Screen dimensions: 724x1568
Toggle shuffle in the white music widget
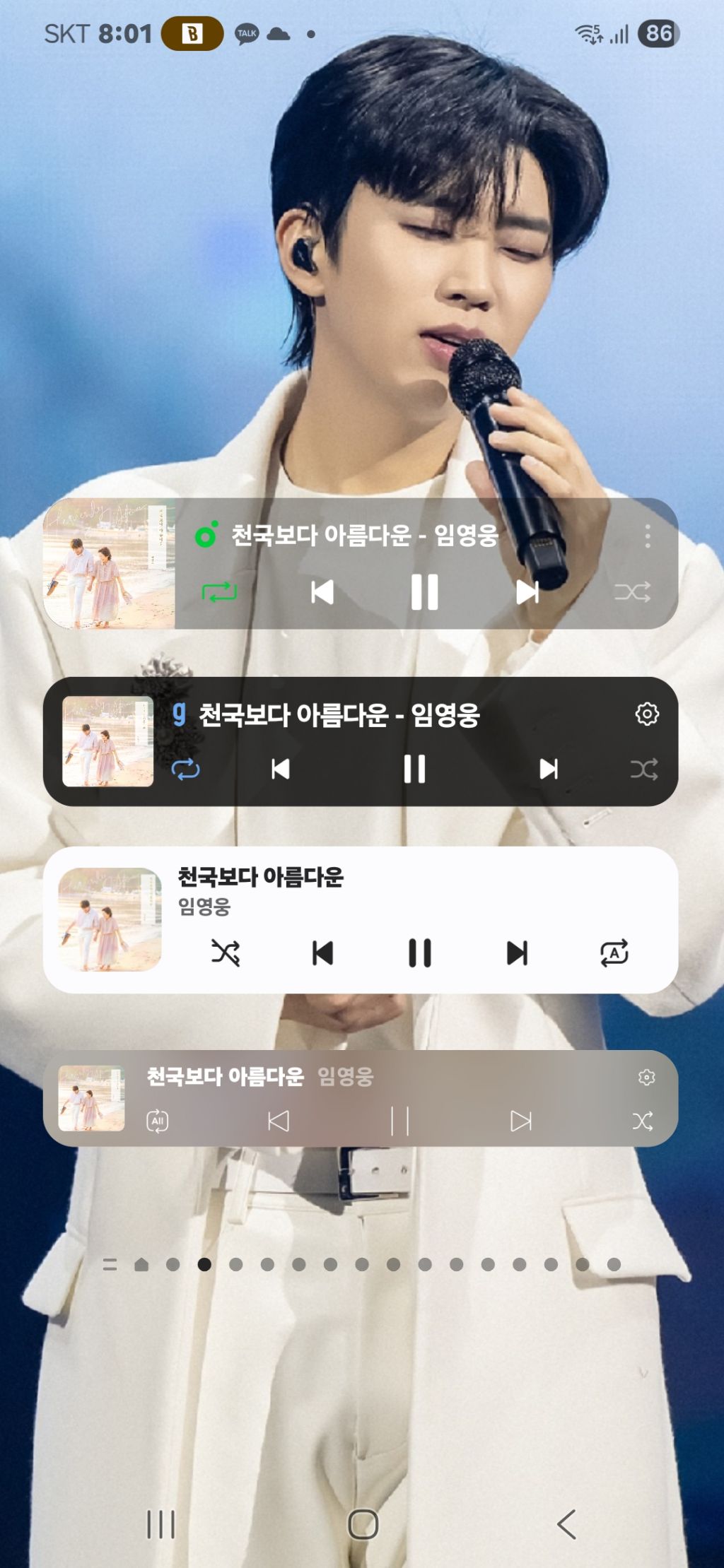pos(226,953)
